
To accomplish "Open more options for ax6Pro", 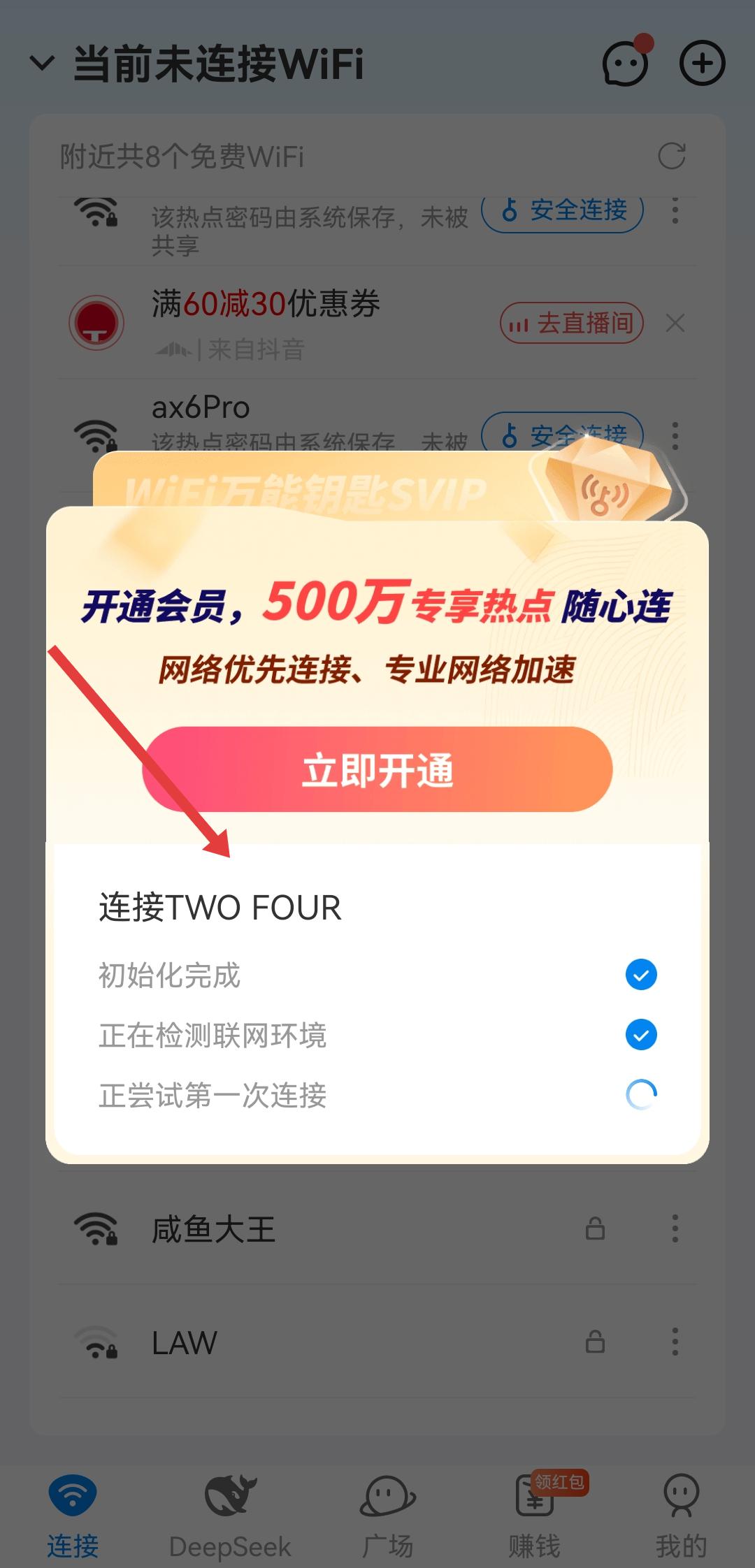I will [x=675, y=435].
